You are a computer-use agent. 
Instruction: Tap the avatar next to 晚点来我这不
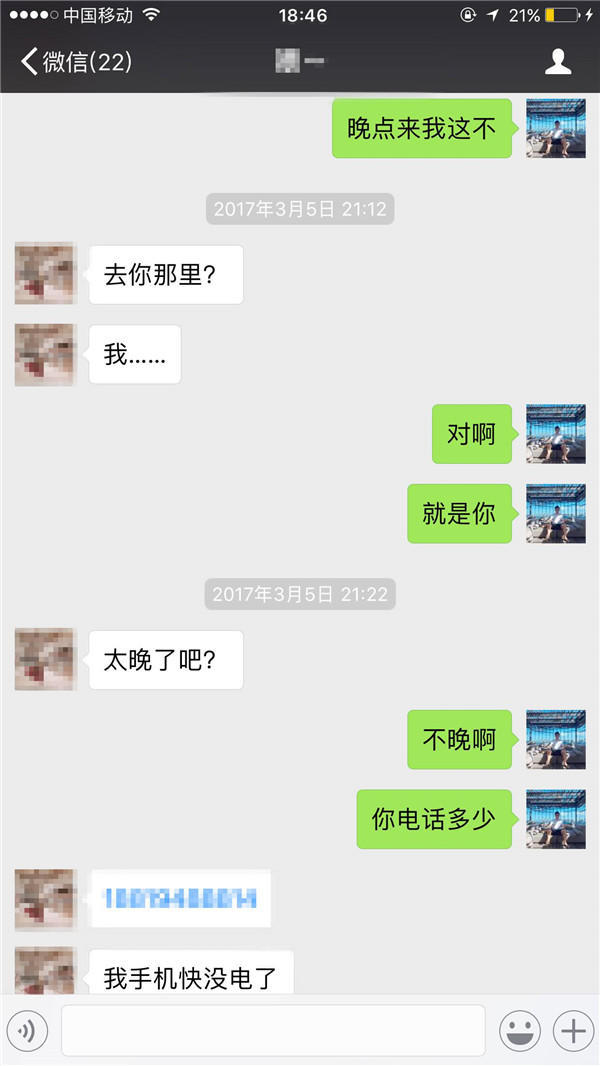[x=556, y=128]
